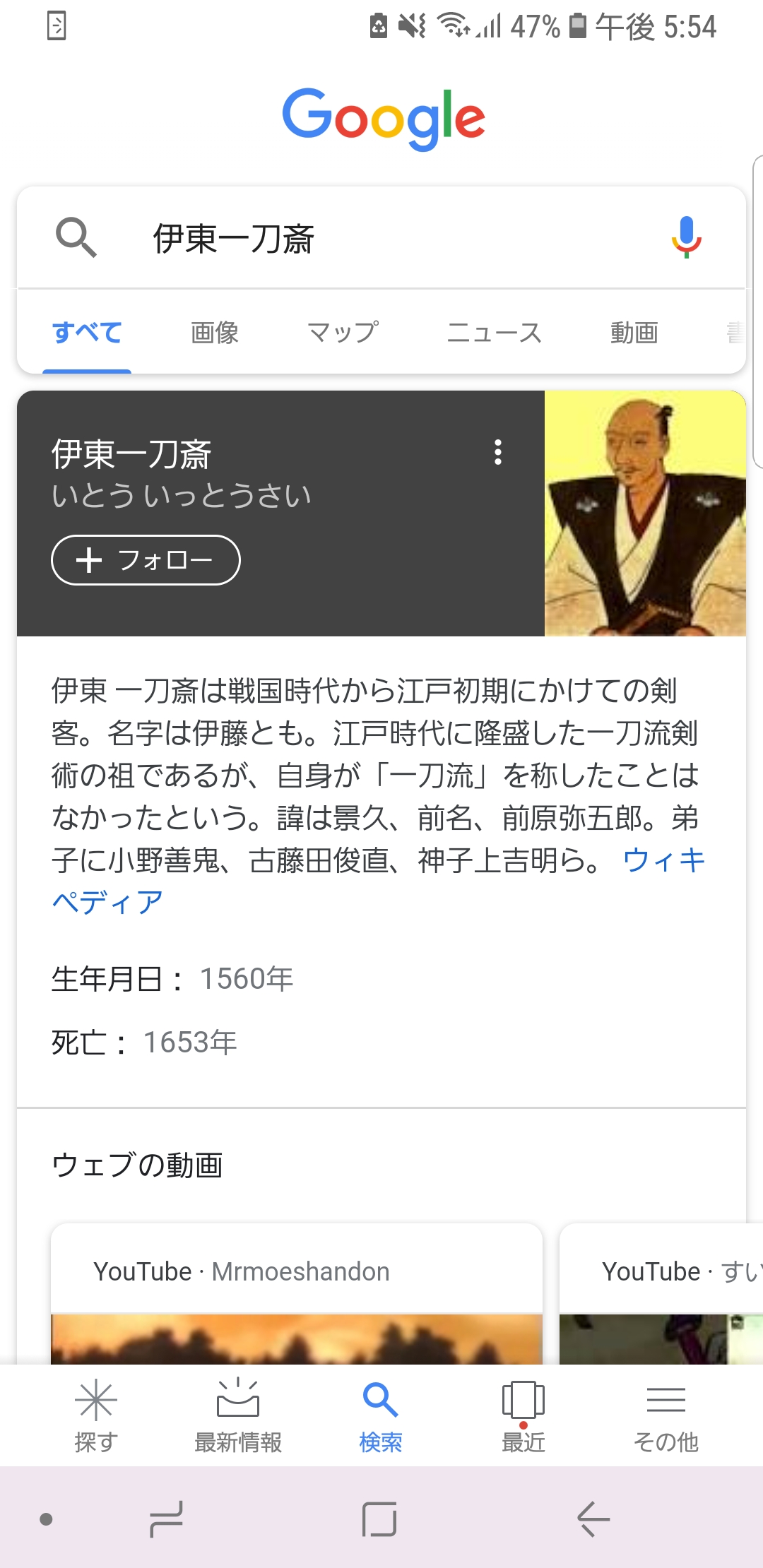
Task: Open the portrait image of 伊東一刀斎
Action: [645, 513]
